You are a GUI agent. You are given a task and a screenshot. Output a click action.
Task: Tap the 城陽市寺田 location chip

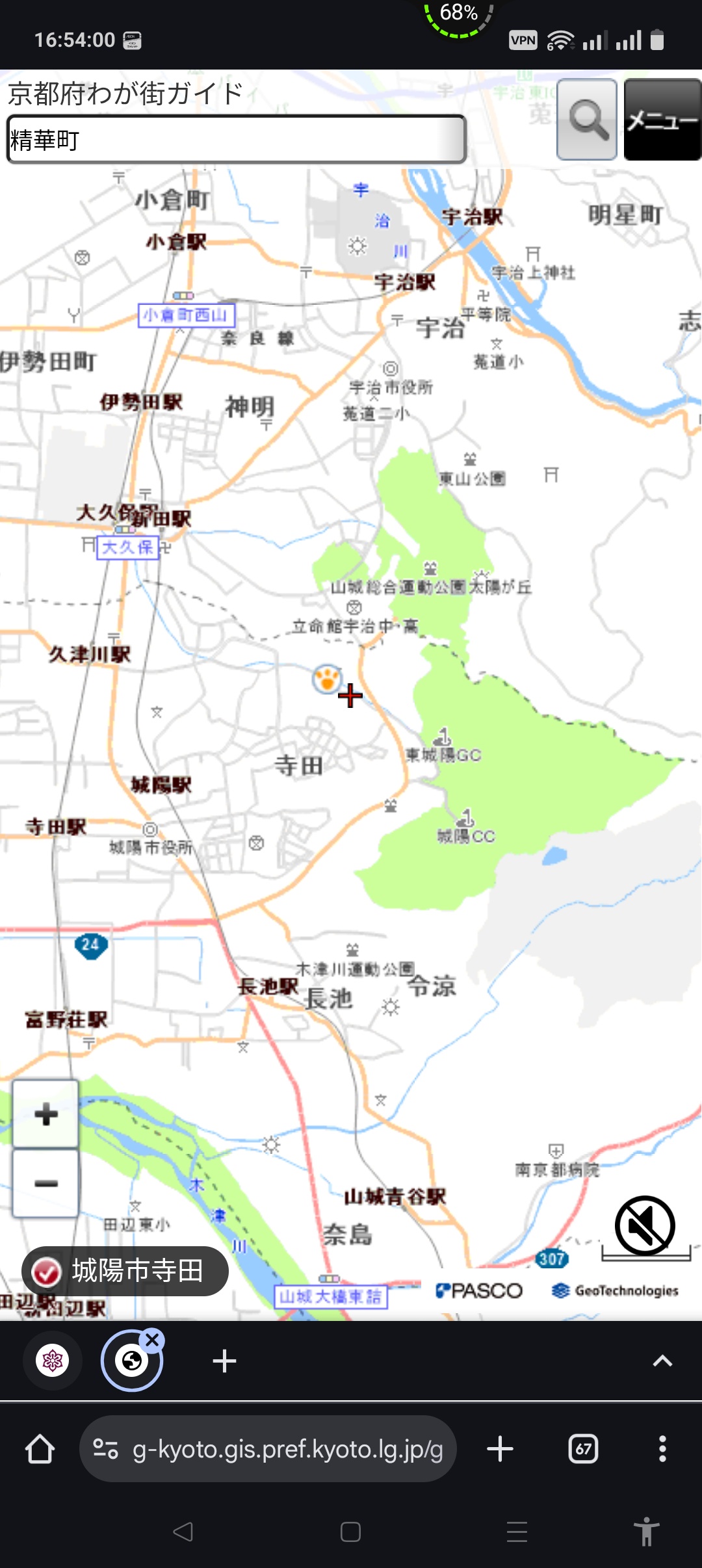pyautogui.click(x=125, y=1271)
